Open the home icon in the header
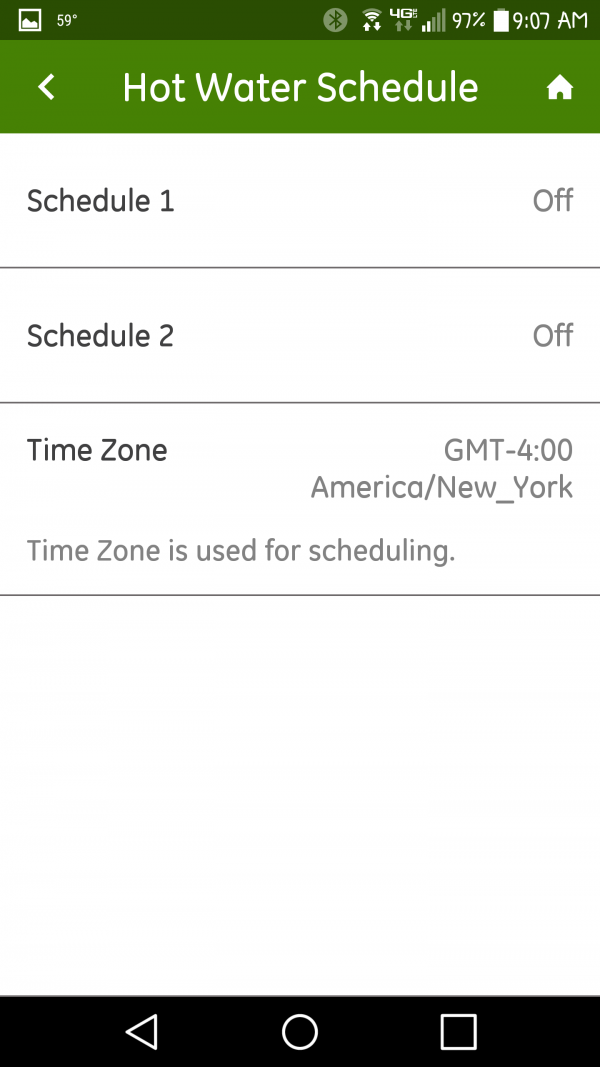Viewport: 600px width, 1067px height. 559,88
